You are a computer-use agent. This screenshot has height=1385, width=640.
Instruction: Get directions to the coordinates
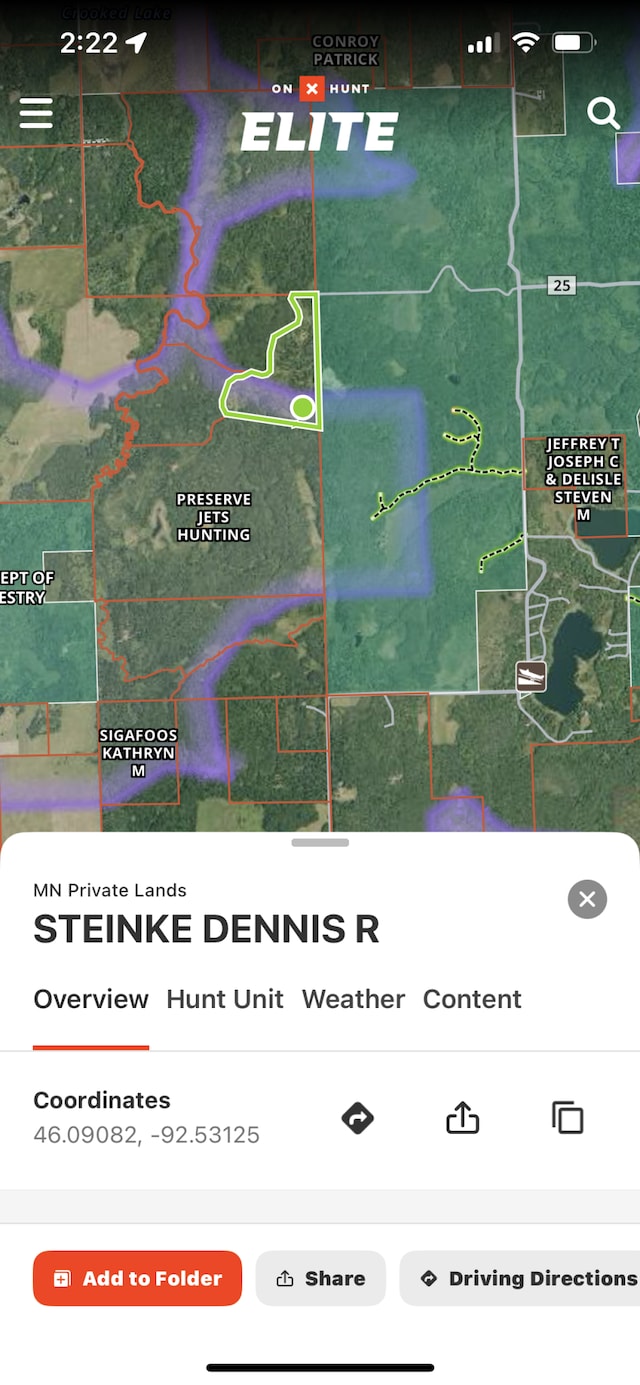click(357, 1118)
